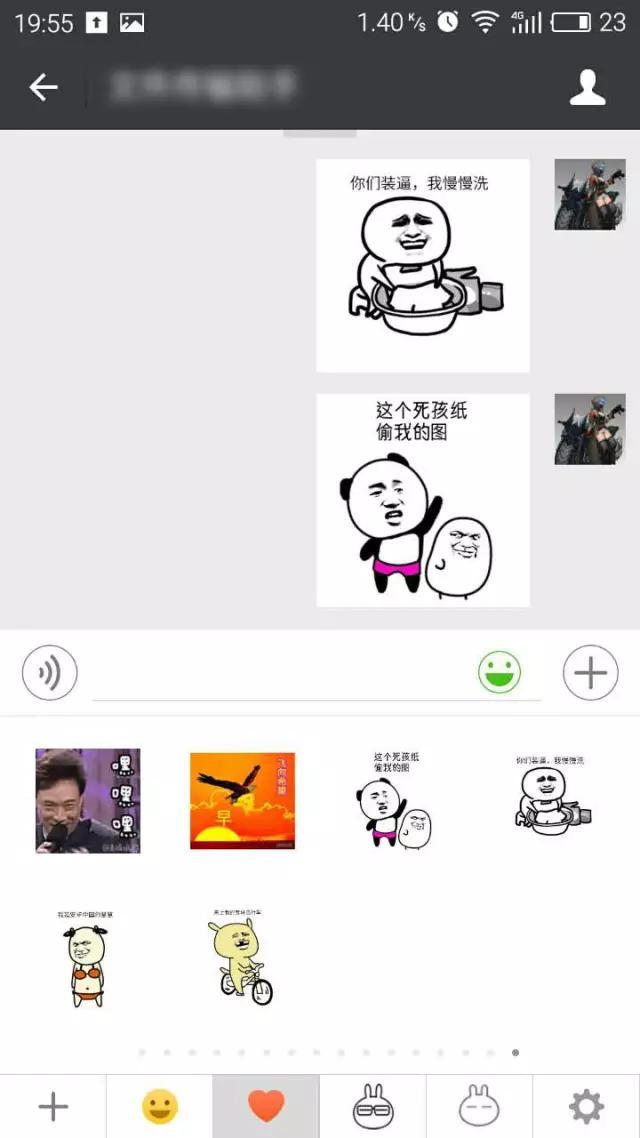Open the sent panda 这个死孩纸 sticker message
The width and height of the screenshot is (640, 1138).
[x=423, y=500]
